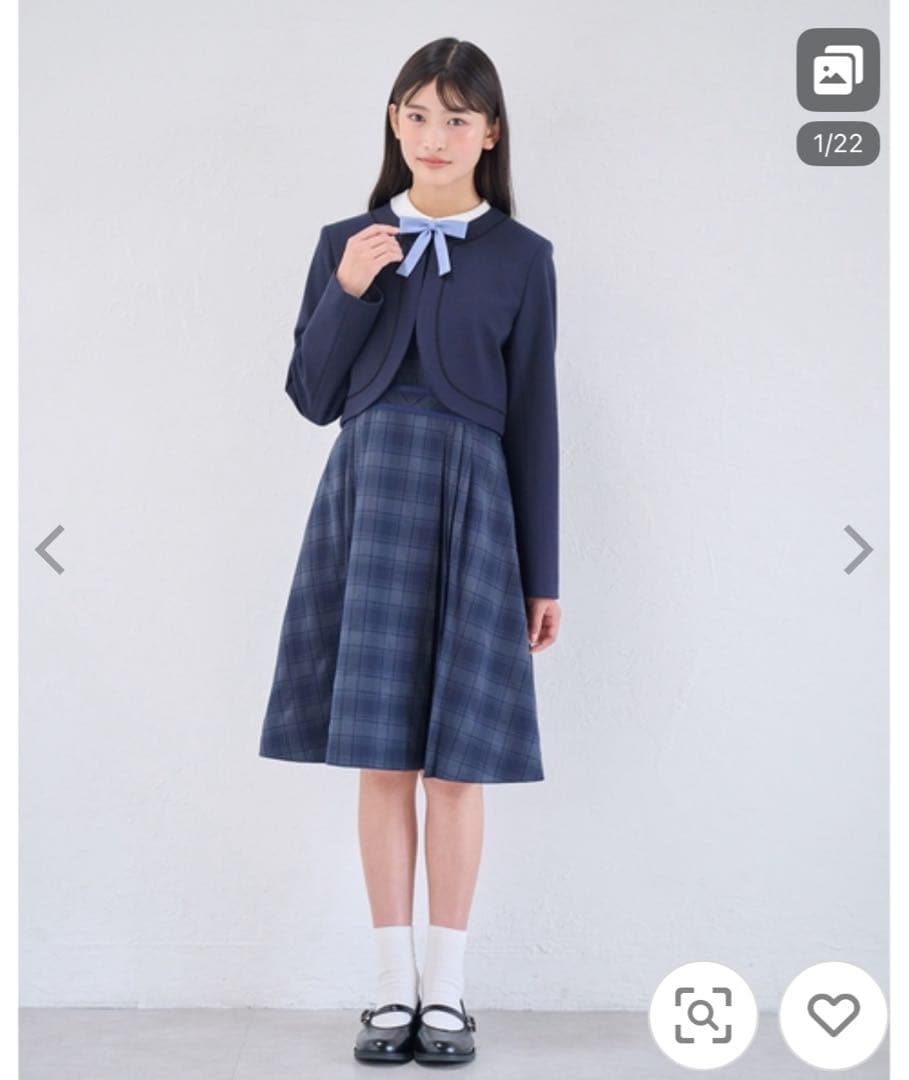Add this item to favorites with the heart
Screen dimensions: 909x1080
[832, 1015]
